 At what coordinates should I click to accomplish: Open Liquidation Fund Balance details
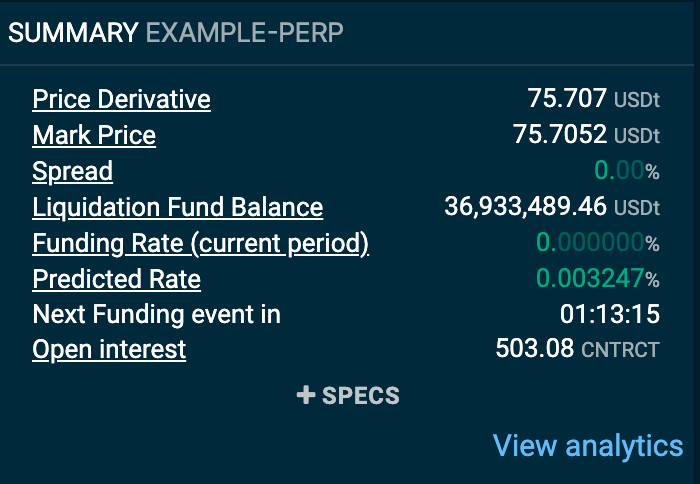point(177,207)
